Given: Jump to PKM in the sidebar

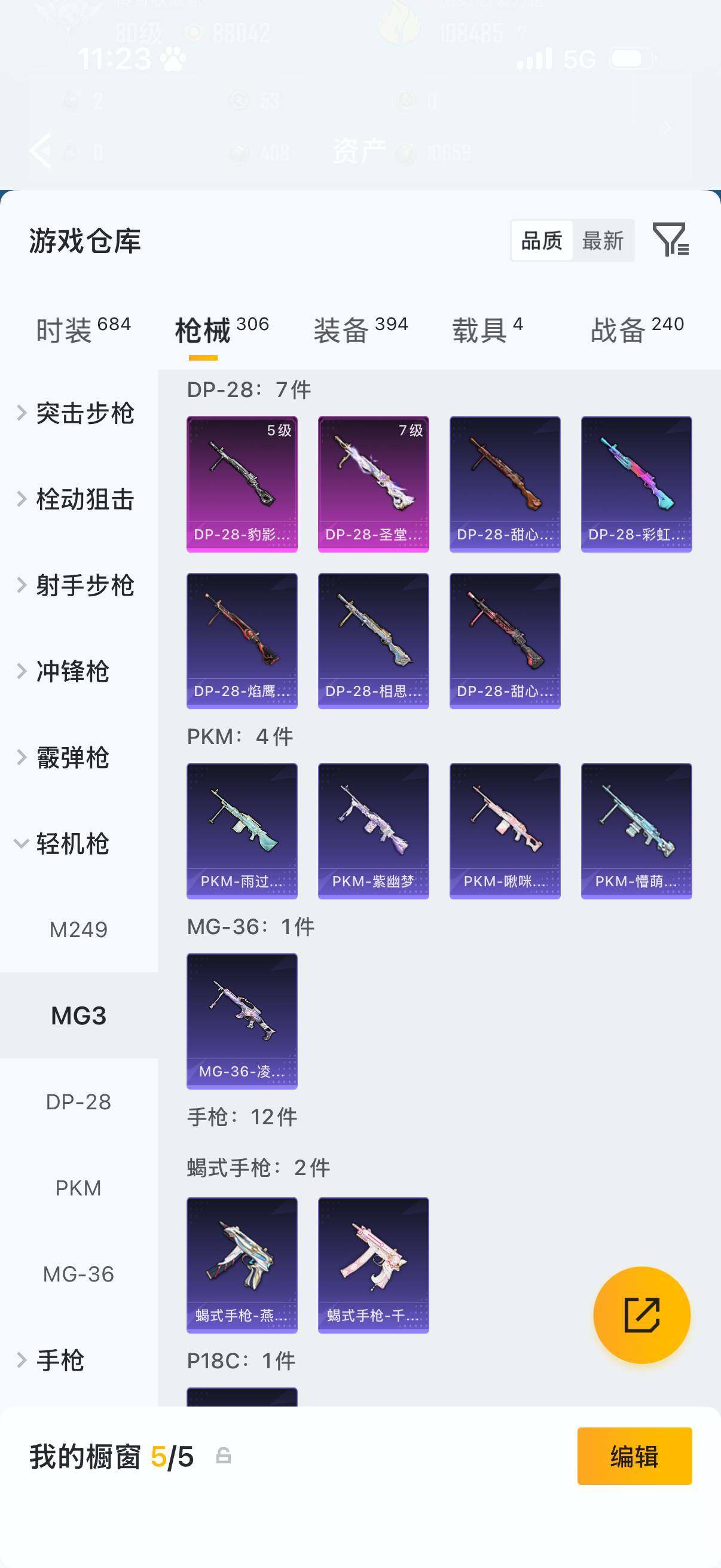Looking at the screenshot, I should coord(78,1188).
